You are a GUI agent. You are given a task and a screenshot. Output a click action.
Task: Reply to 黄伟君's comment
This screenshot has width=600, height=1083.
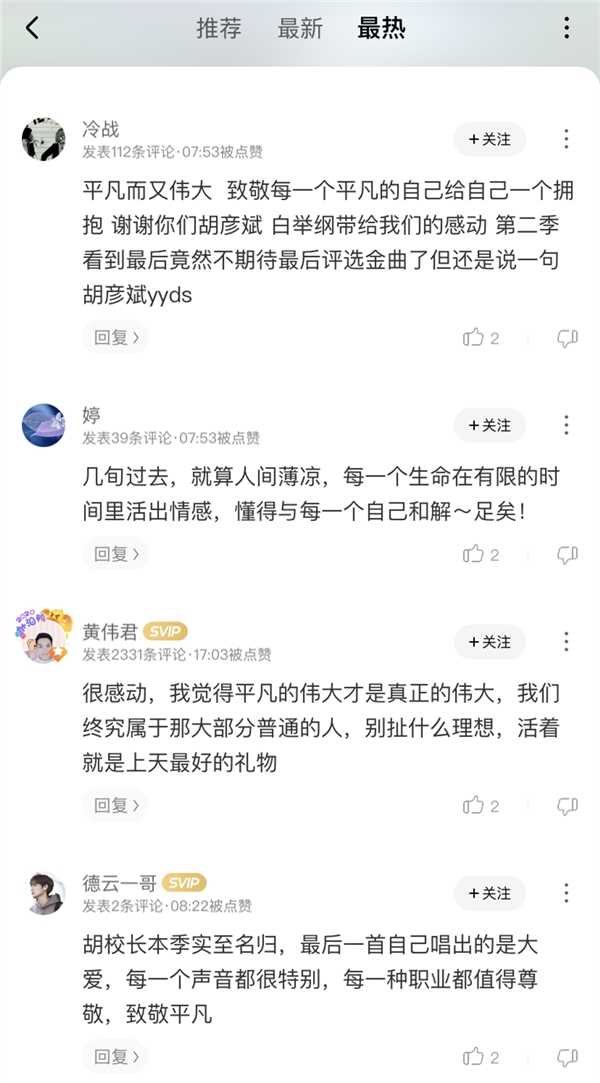[115, 805]
